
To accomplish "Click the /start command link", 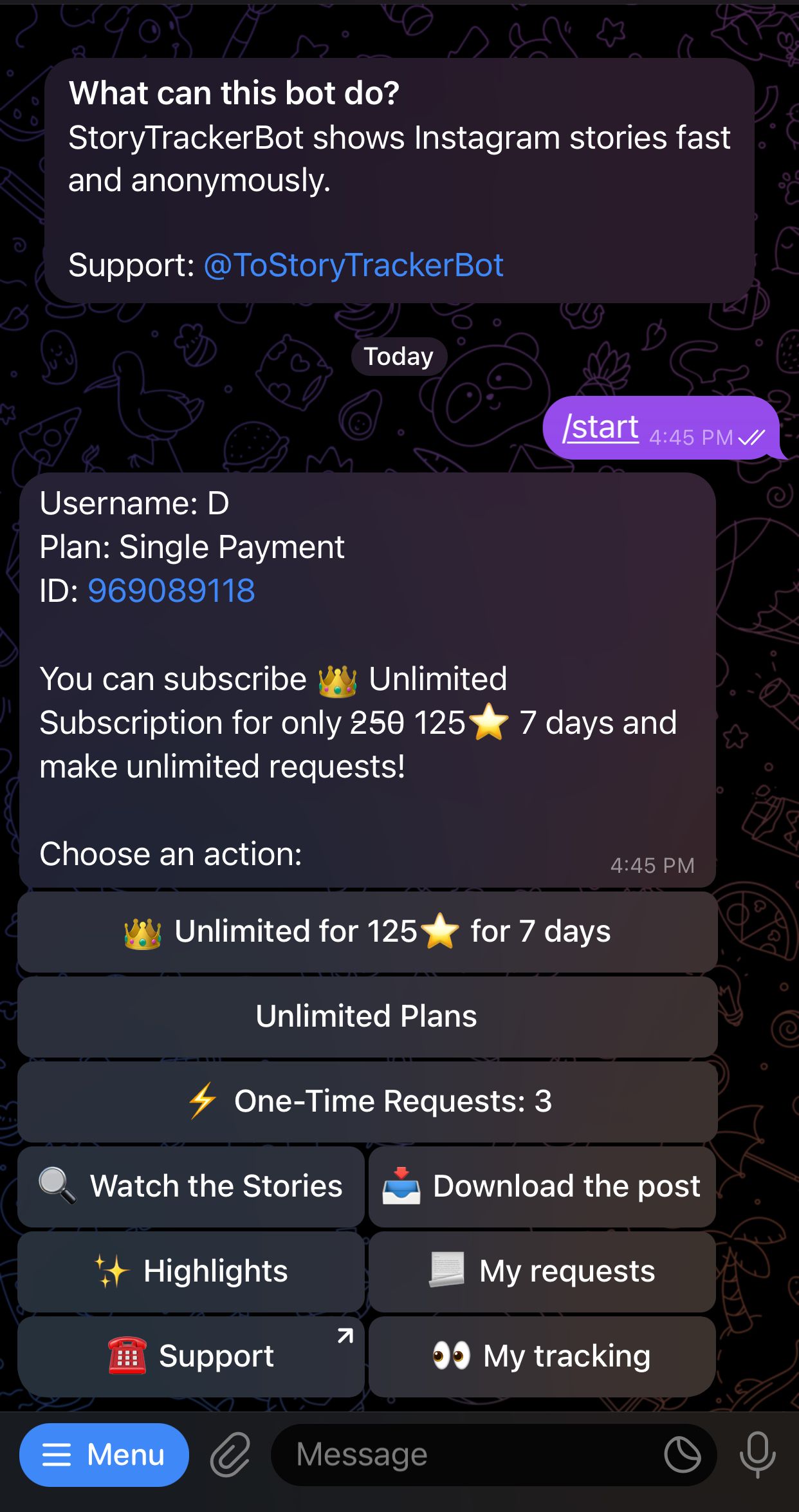I will (x=601, y=427).
